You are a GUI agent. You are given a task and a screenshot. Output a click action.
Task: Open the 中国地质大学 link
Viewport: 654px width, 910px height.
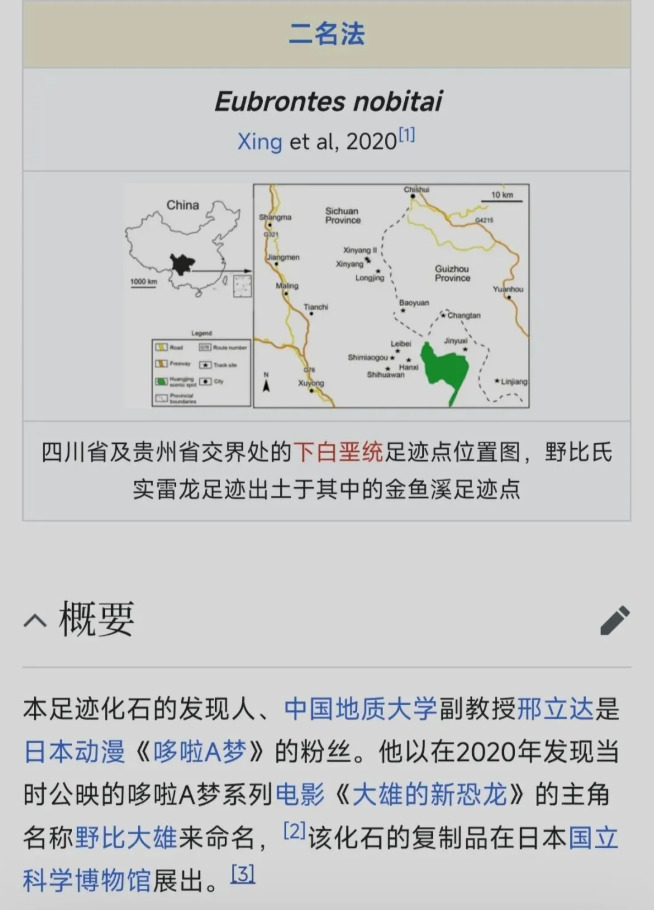coord(360,709)
